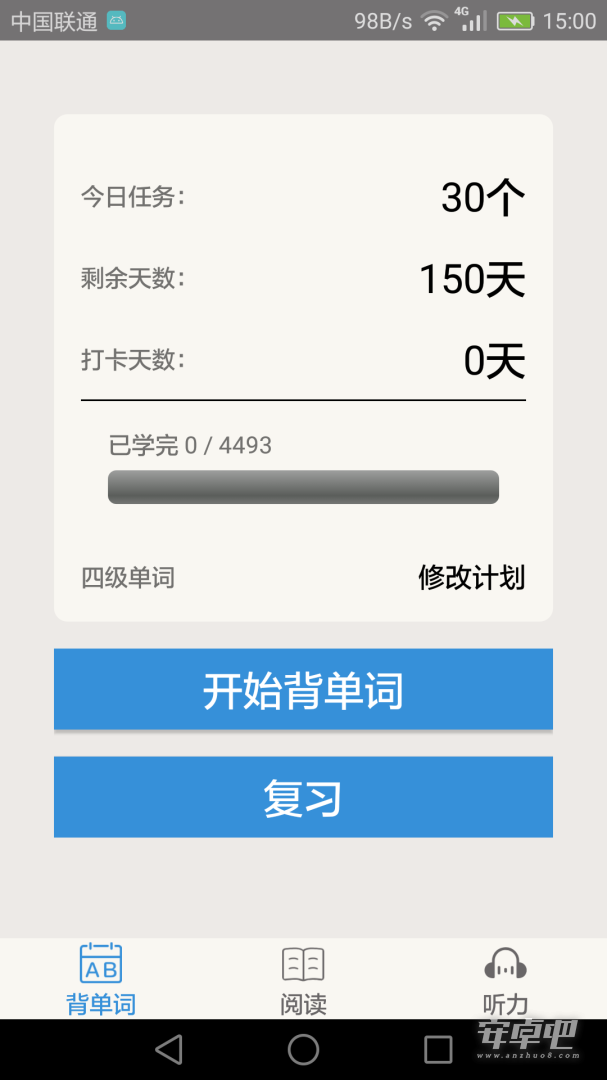The width and height of the screenshot is (607, 1080).
Task: Open 修改计划 to change the study plan
Action: (471, 577)
